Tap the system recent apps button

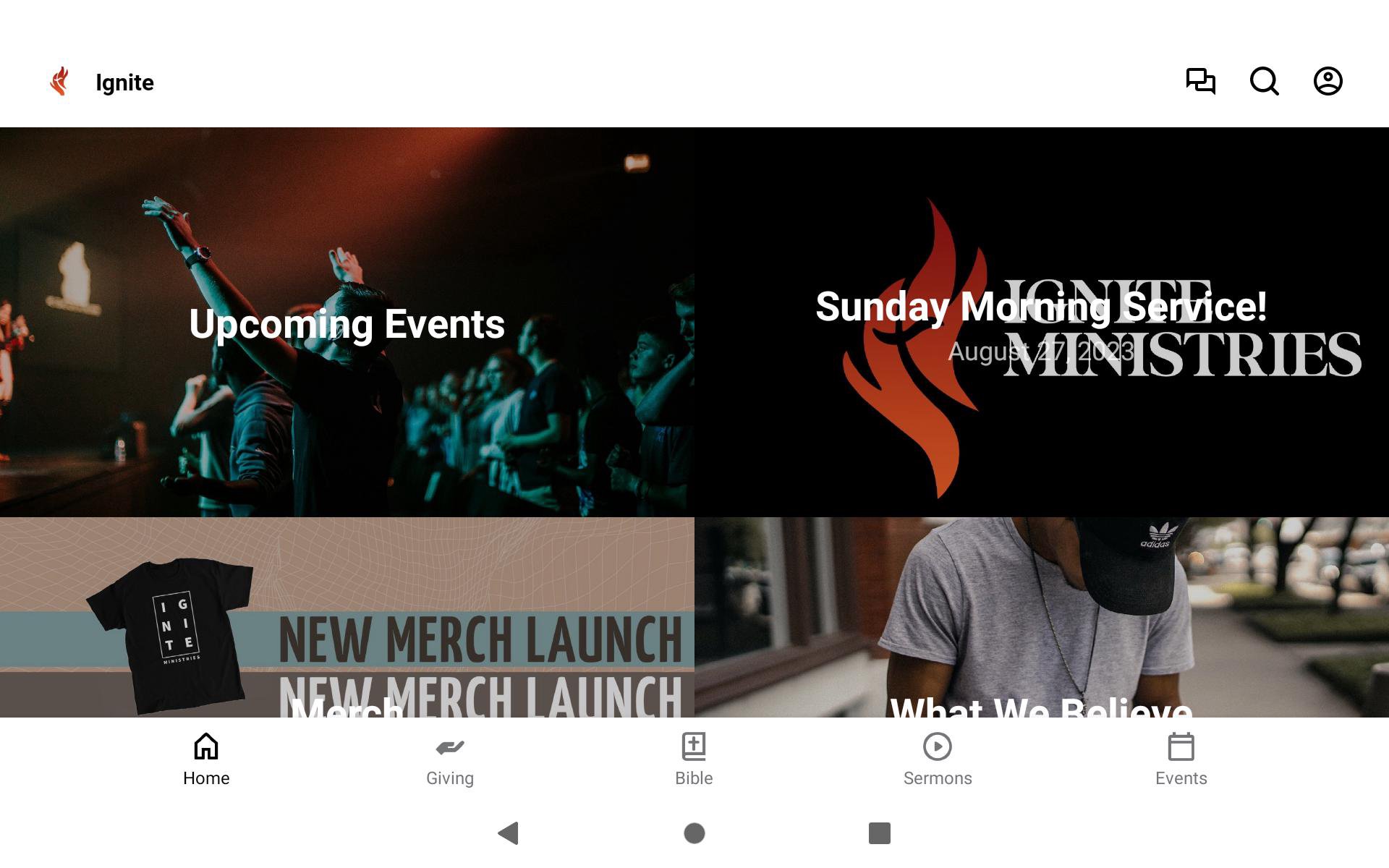click(x=879, y=833)
